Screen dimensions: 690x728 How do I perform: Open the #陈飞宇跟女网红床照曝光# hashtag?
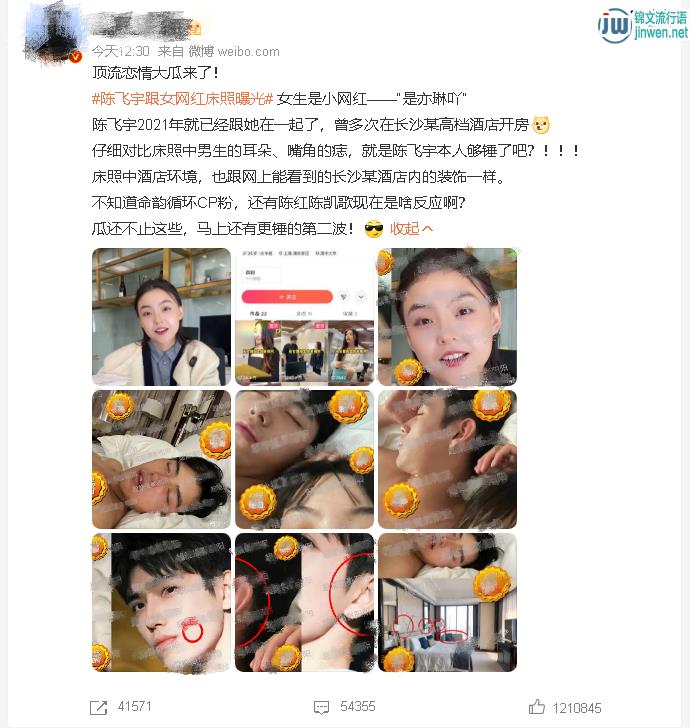(x=181, y=98)
